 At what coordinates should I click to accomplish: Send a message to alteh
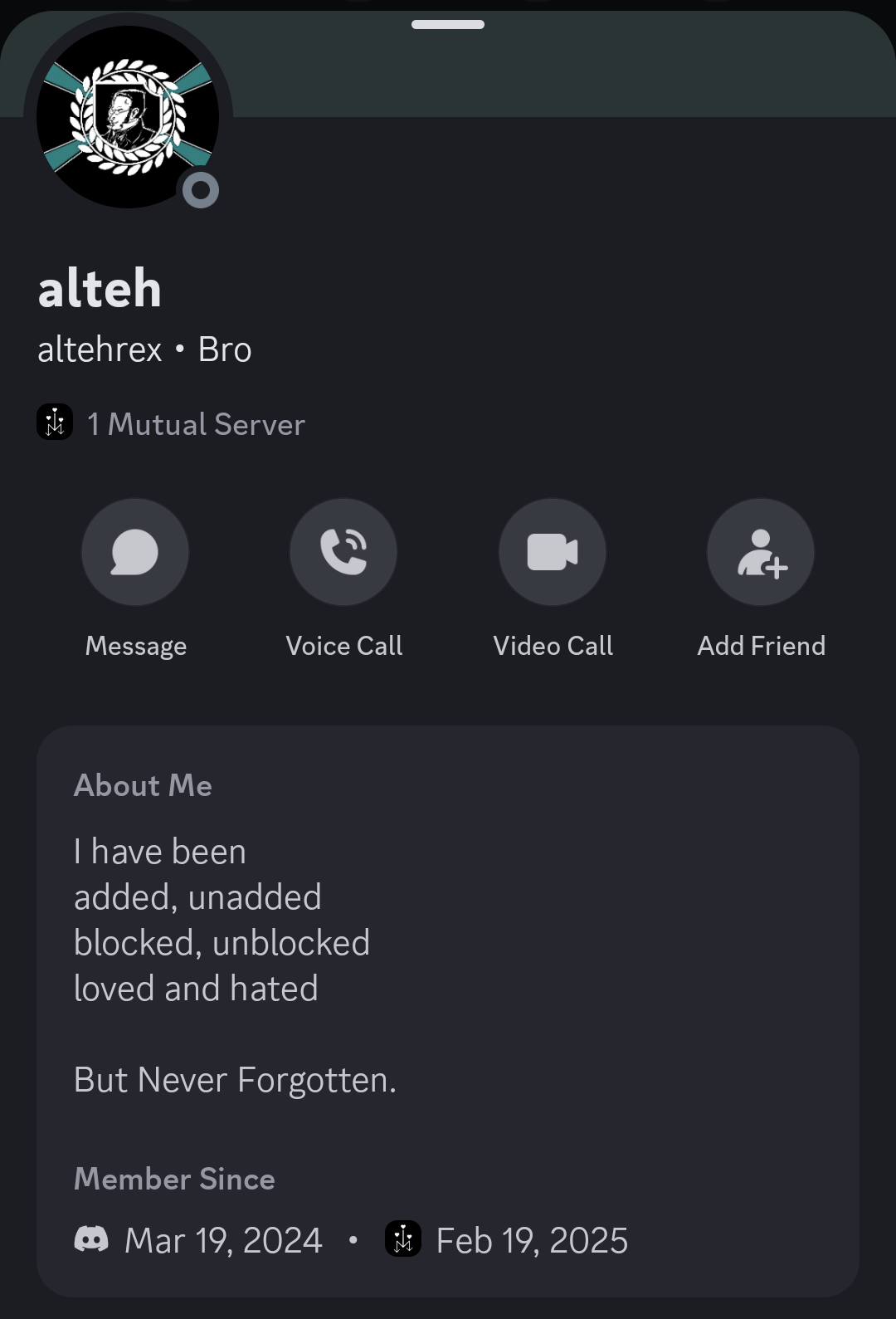coord(135,553)
